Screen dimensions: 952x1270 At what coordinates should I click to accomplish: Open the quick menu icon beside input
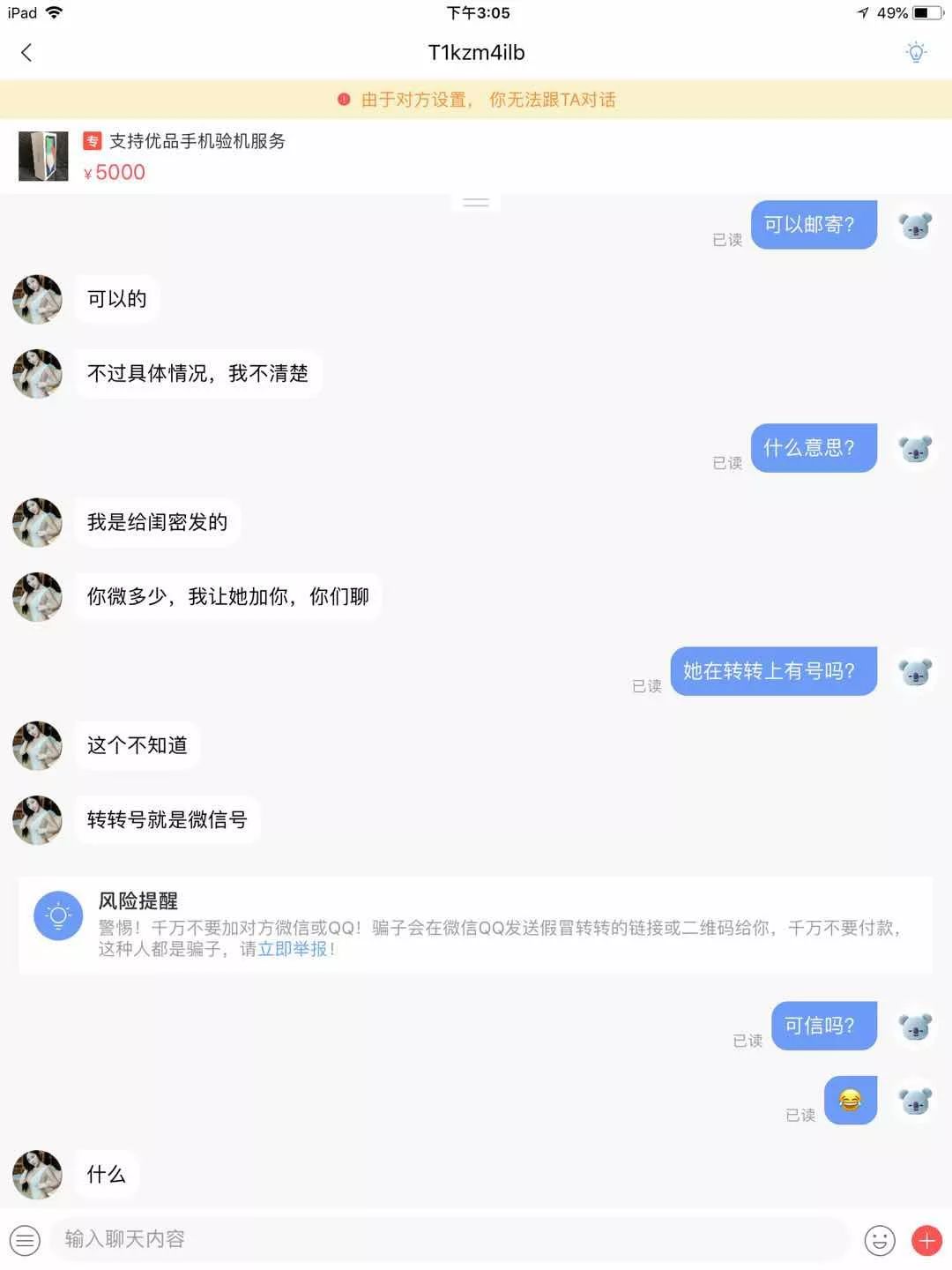tap(26, 1240)
